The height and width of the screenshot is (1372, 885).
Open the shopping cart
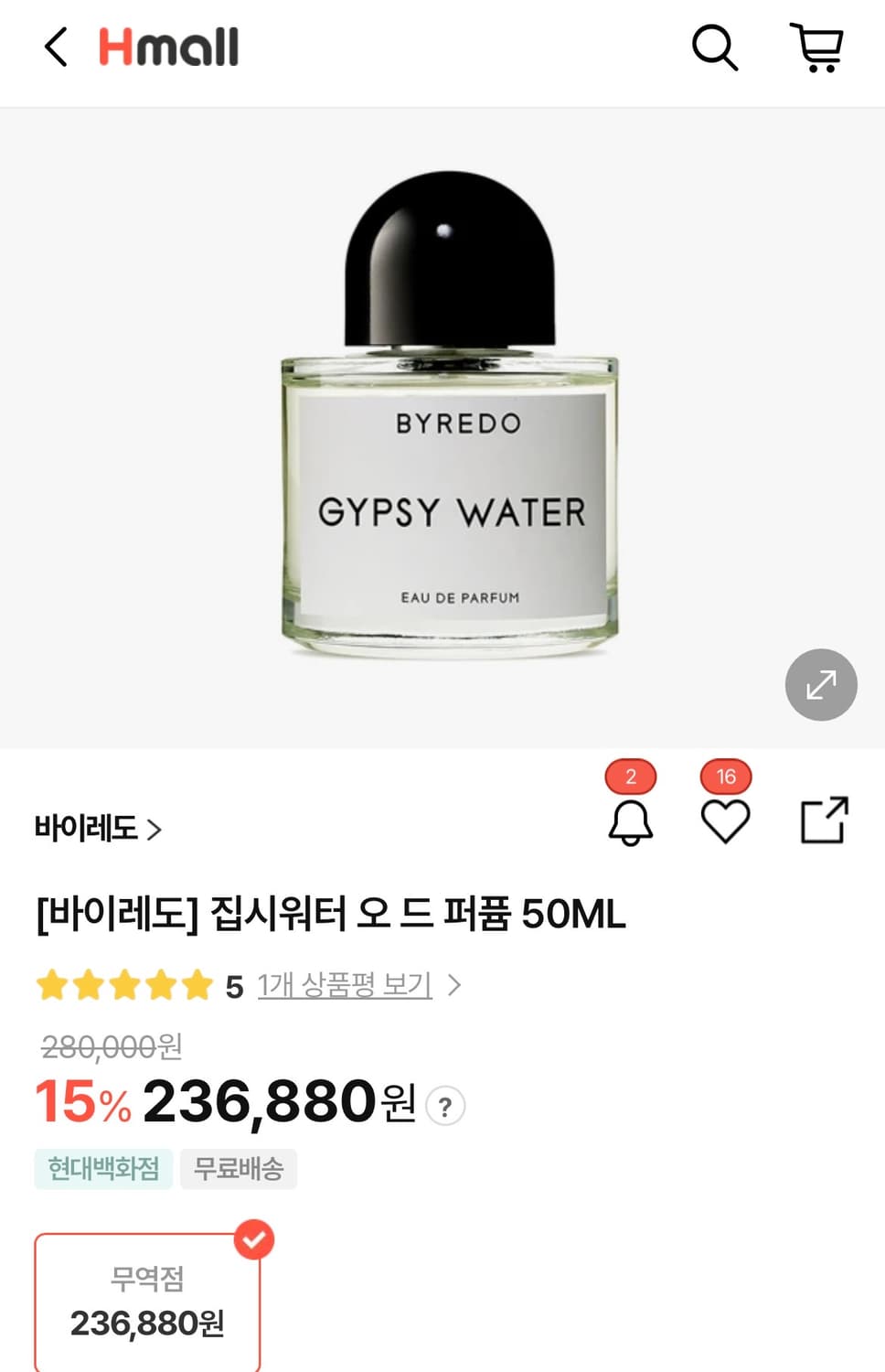point(818,50)
